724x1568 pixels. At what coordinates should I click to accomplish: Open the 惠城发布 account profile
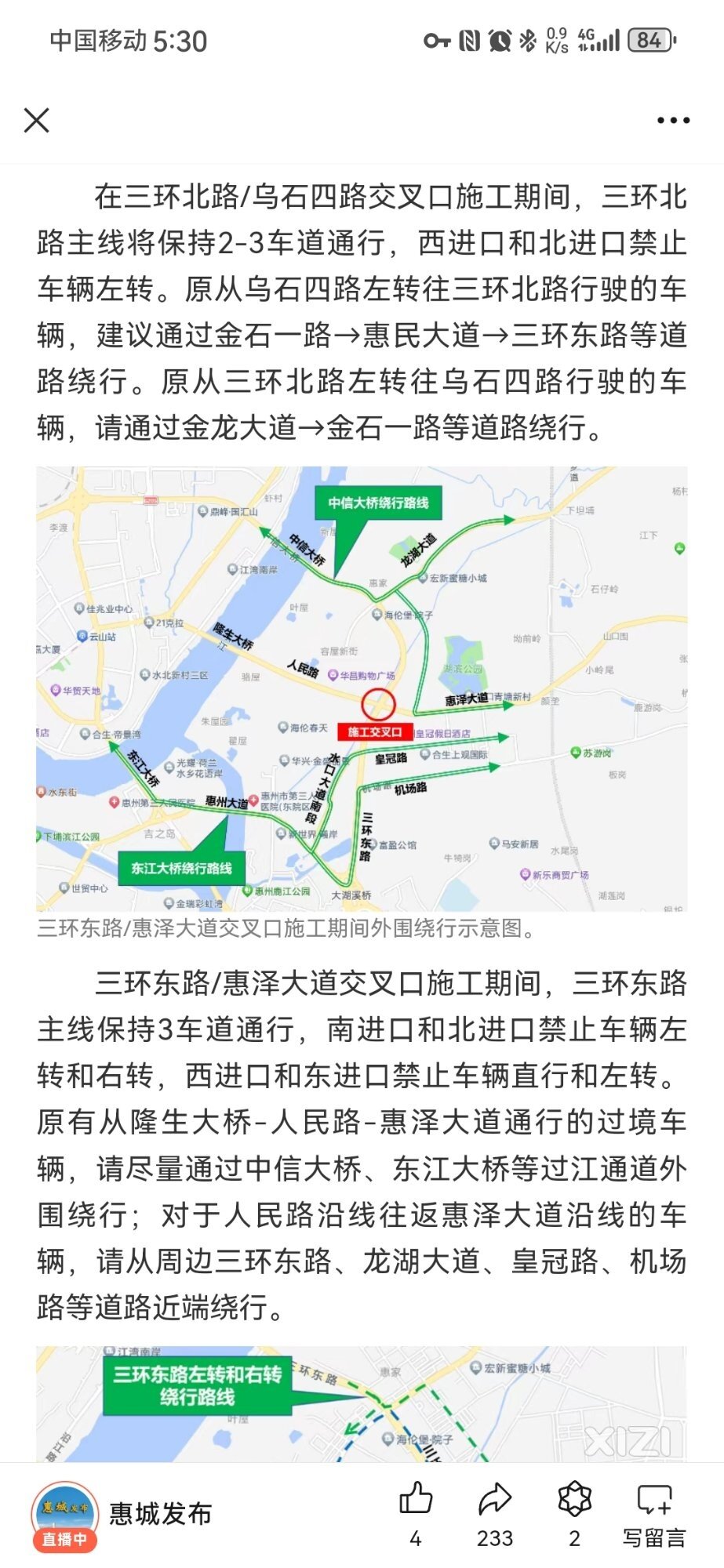(160, 1513)
